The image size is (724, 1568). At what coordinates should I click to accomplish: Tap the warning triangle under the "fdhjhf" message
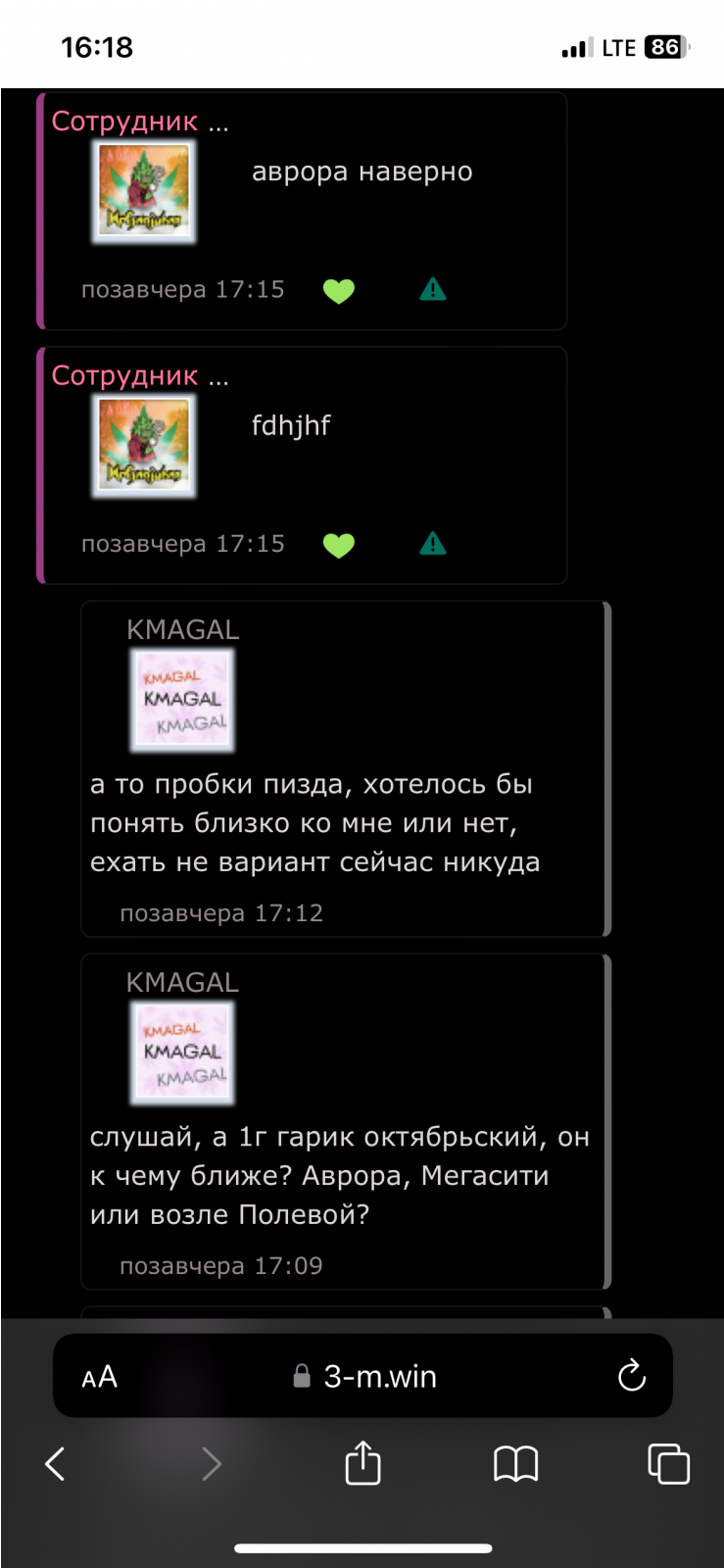pos(433,544)
